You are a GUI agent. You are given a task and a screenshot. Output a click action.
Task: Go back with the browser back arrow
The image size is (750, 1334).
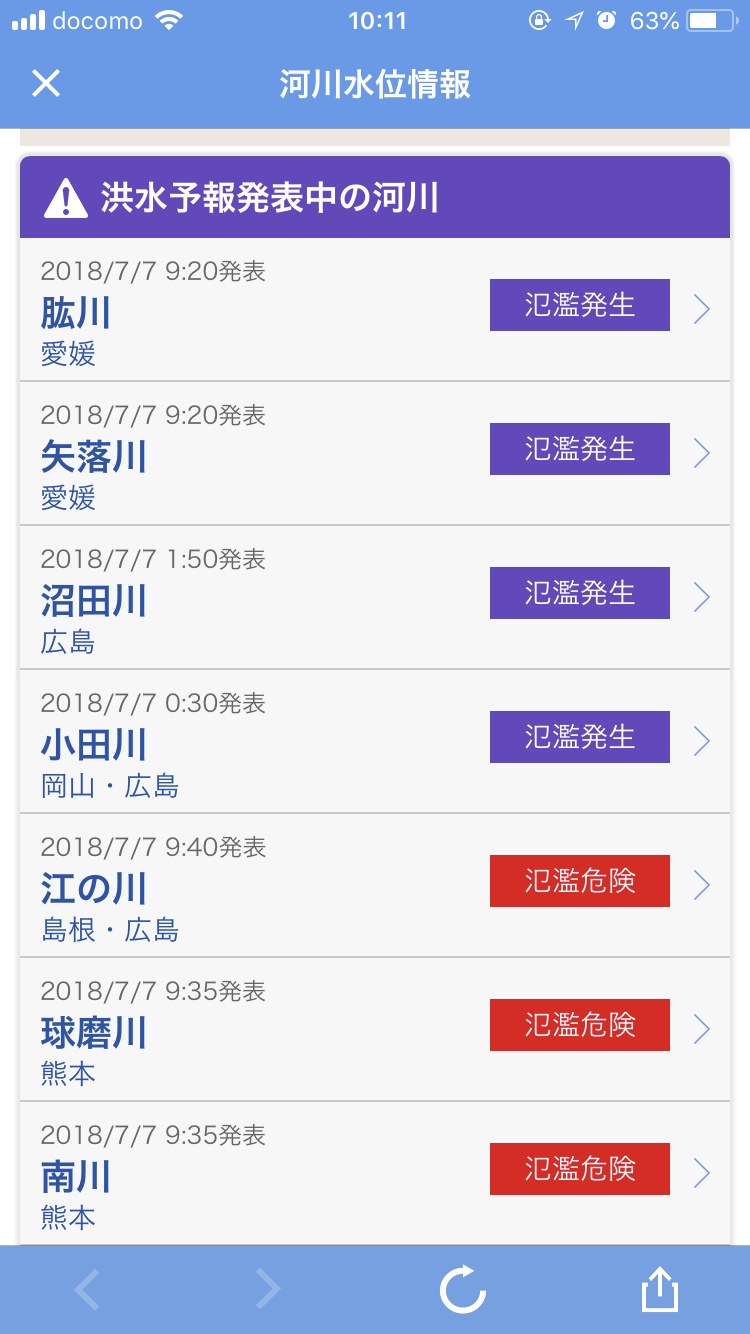[x=87, y=1289]
